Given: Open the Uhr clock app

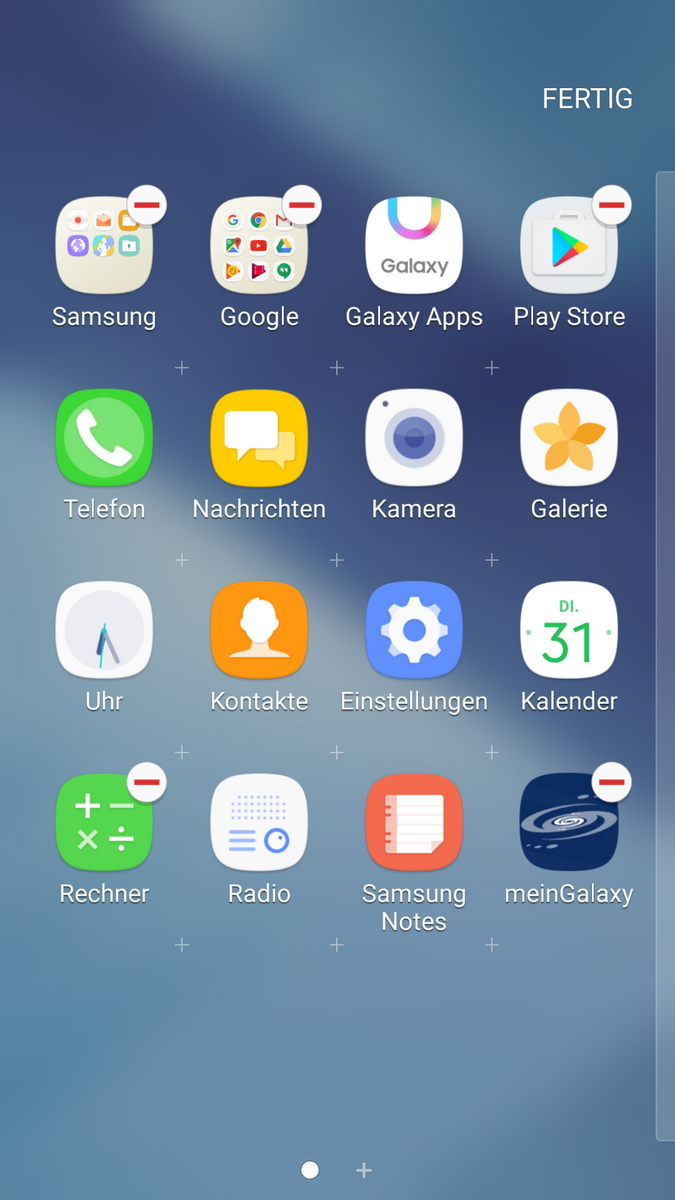Looking at the screenshot, I should pyautogui.click(x=104, y=630).
